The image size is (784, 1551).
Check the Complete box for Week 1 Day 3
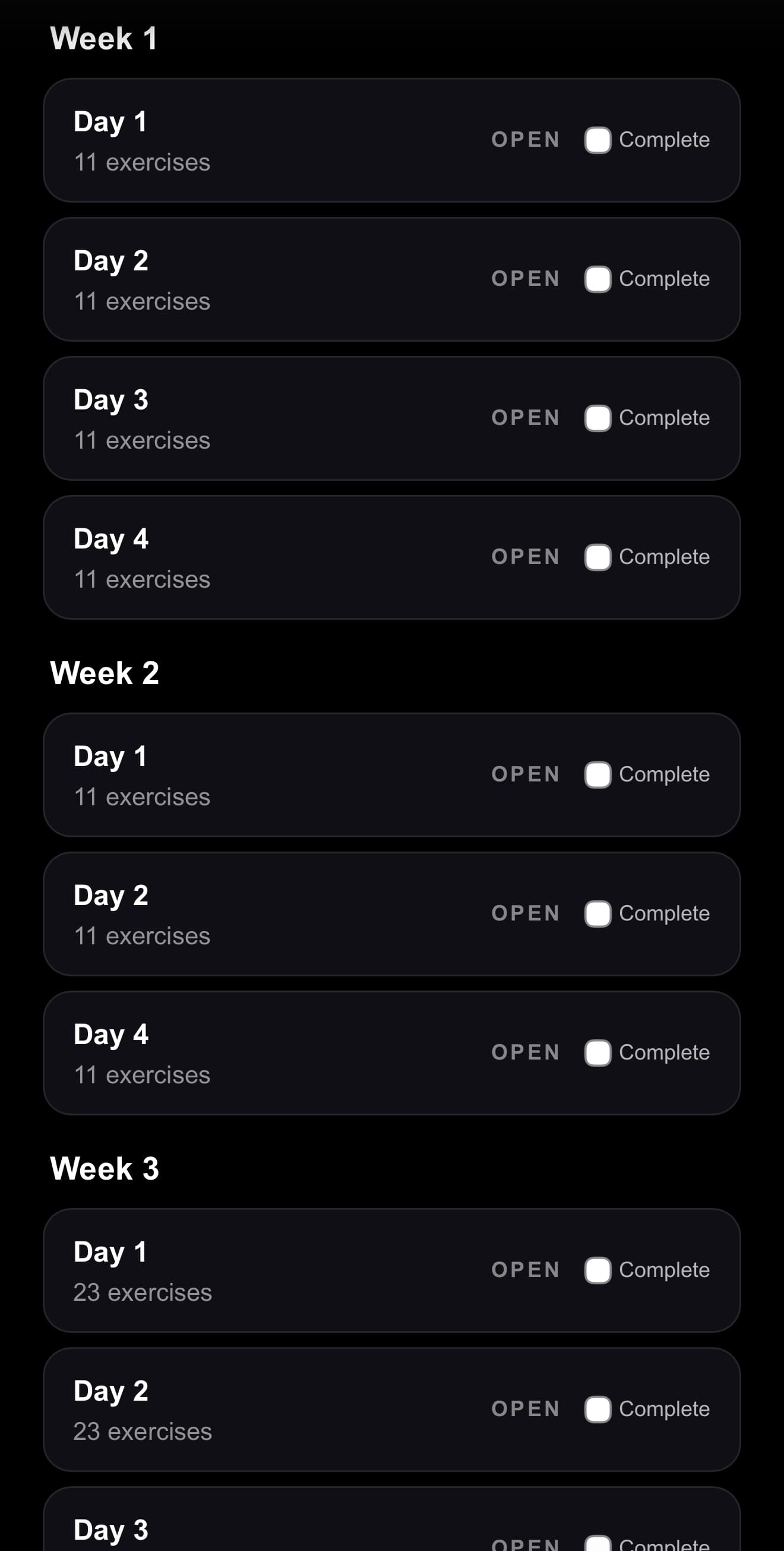coord(598,418)
